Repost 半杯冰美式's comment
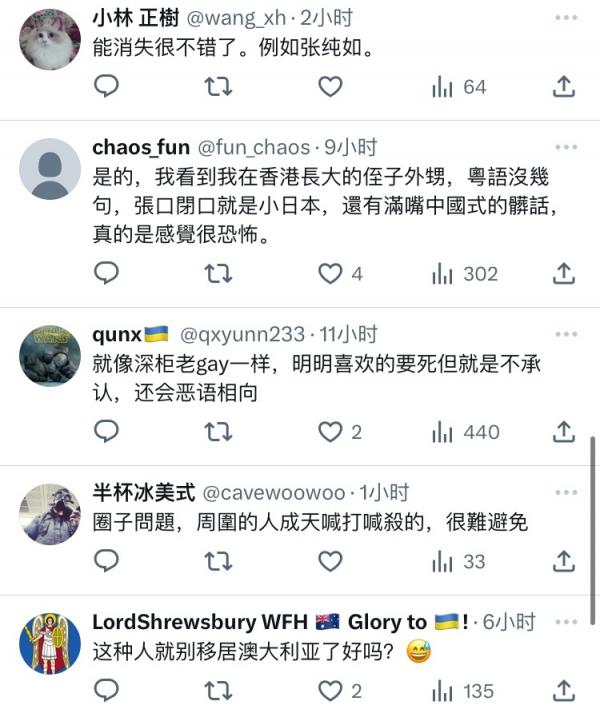Screen dimensions: 600x721 click(218, 561)
